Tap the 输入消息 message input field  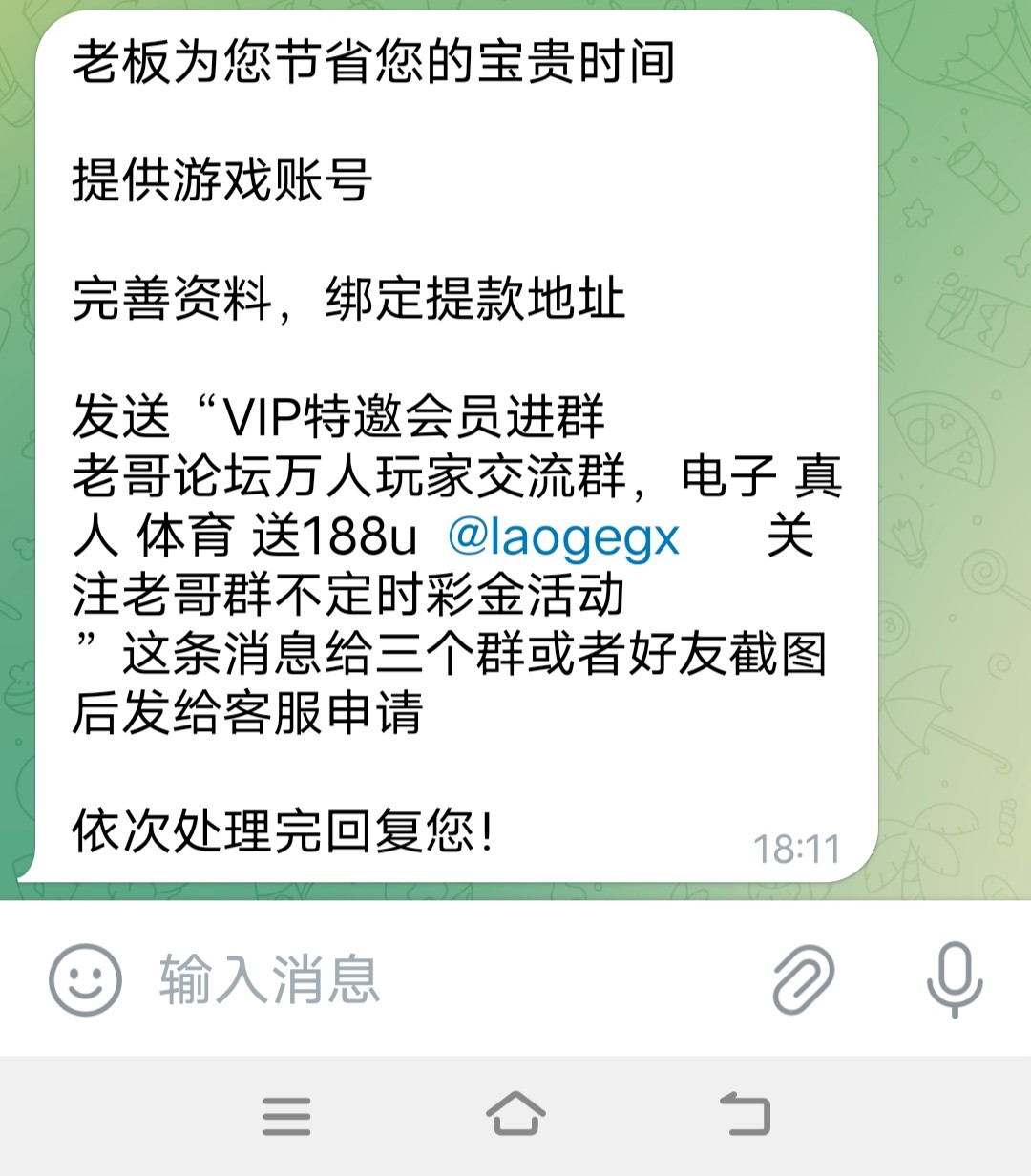[430, 979]
